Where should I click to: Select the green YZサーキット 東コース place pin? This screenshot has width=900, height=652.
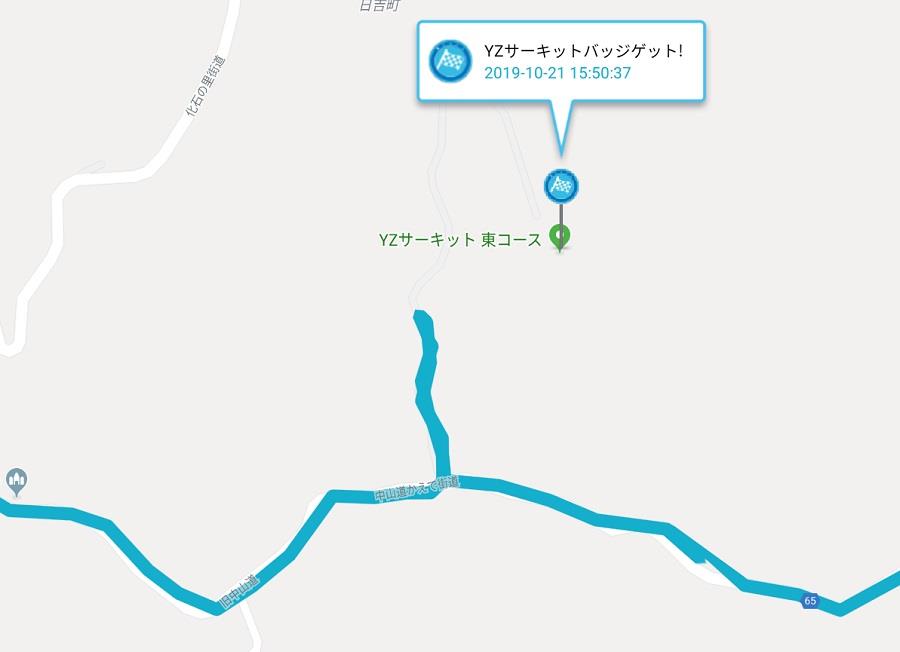[561, 238]
